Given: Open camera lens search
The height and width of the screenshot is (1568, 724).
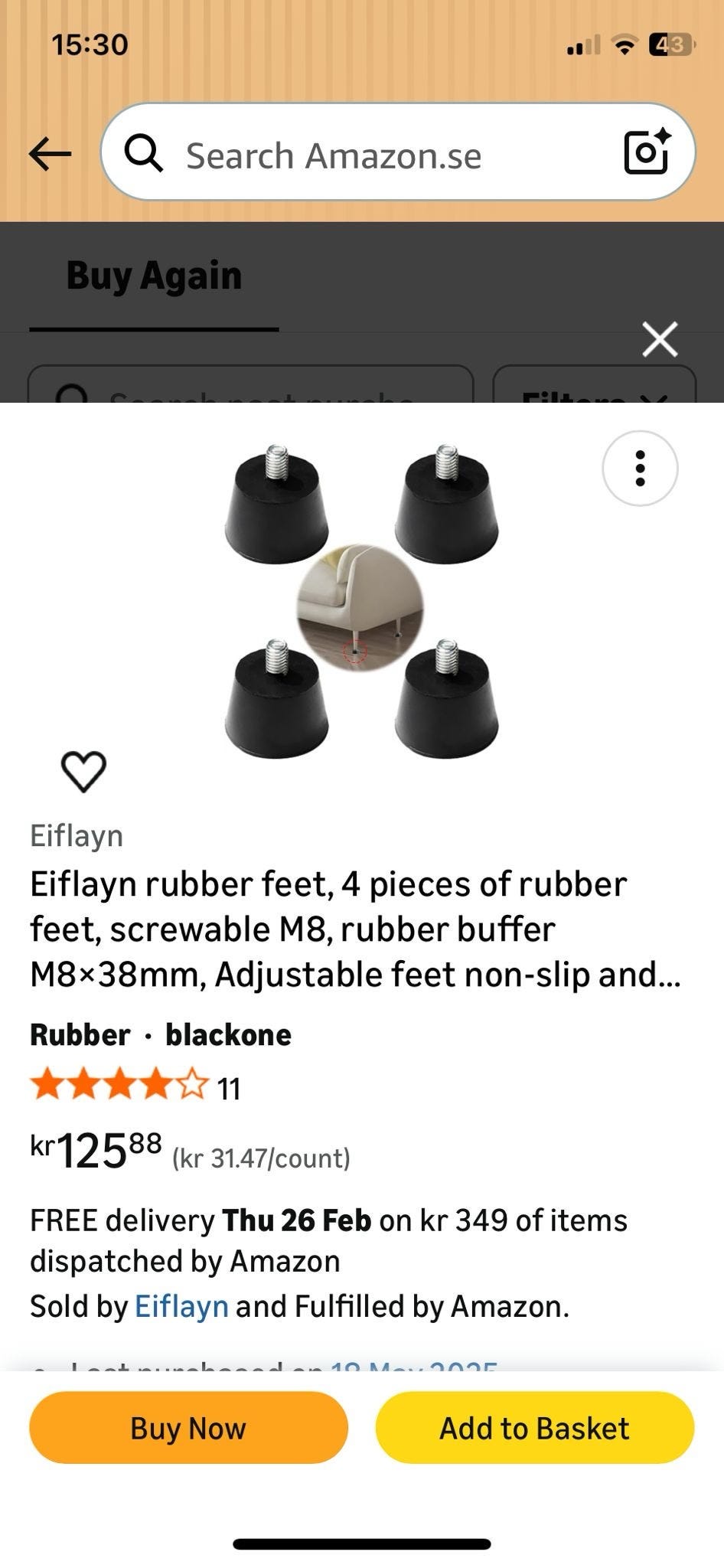Looking at the screenshot, I should 647,152.
